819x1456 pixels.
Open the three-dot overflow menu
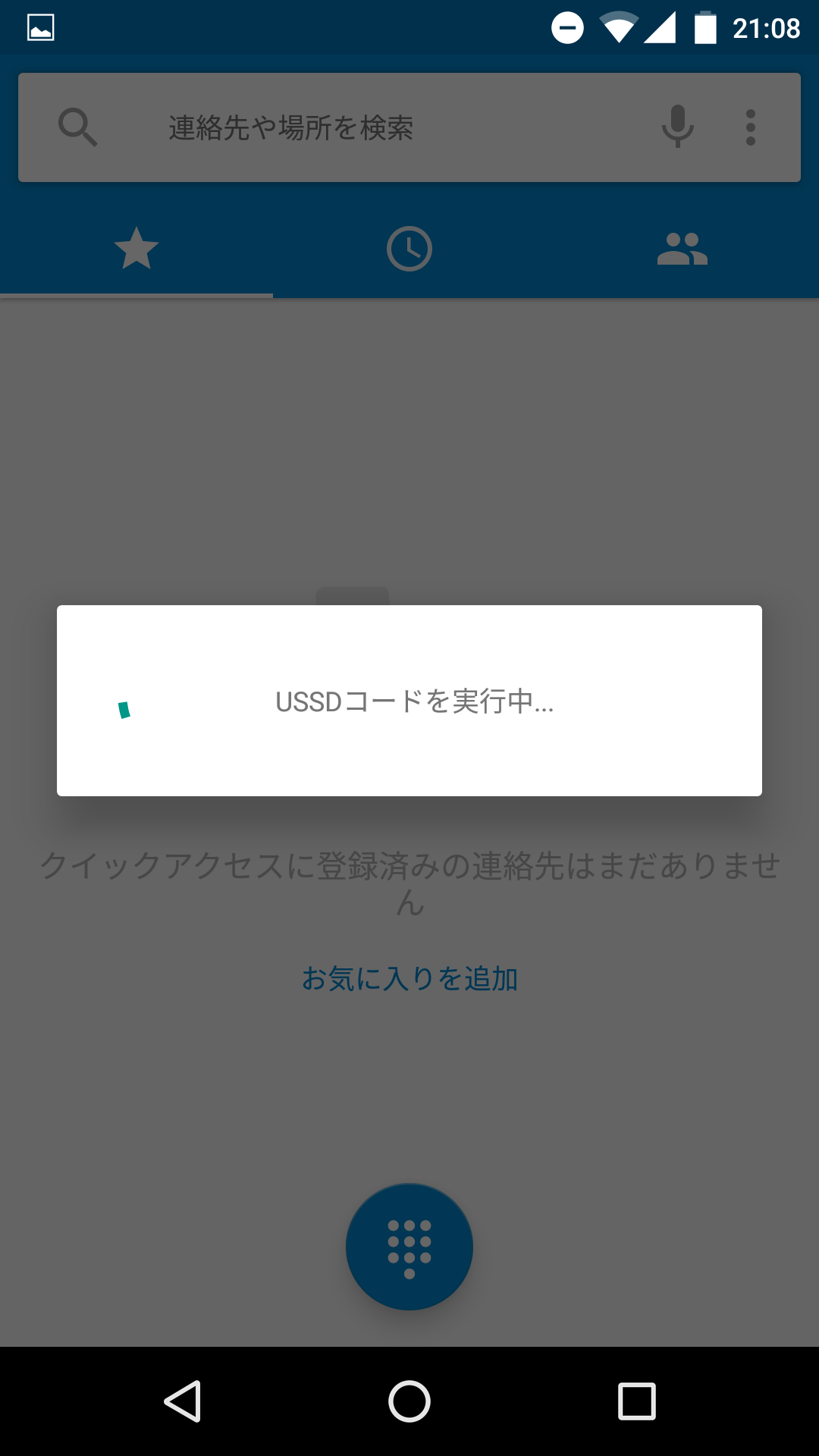coord(750,127)
